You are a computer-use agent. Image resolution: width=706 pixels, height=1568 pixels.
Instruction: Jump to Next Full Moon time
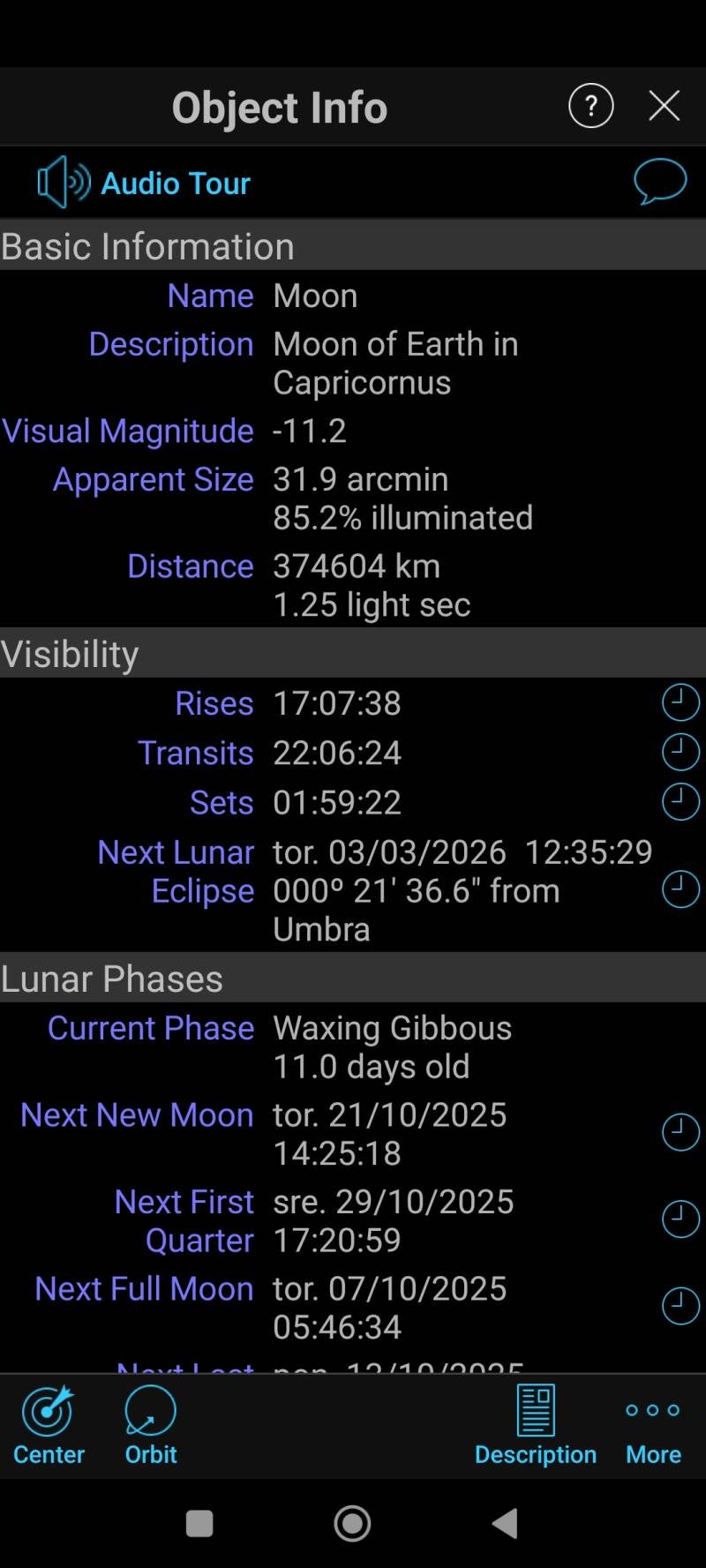(680, 1306)
